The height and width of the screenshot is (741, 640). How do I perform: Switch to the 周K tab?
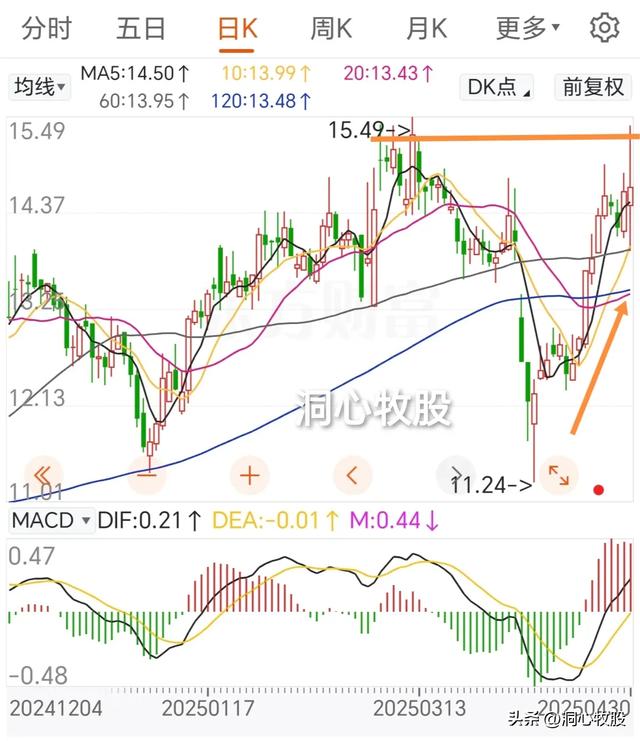331,28
